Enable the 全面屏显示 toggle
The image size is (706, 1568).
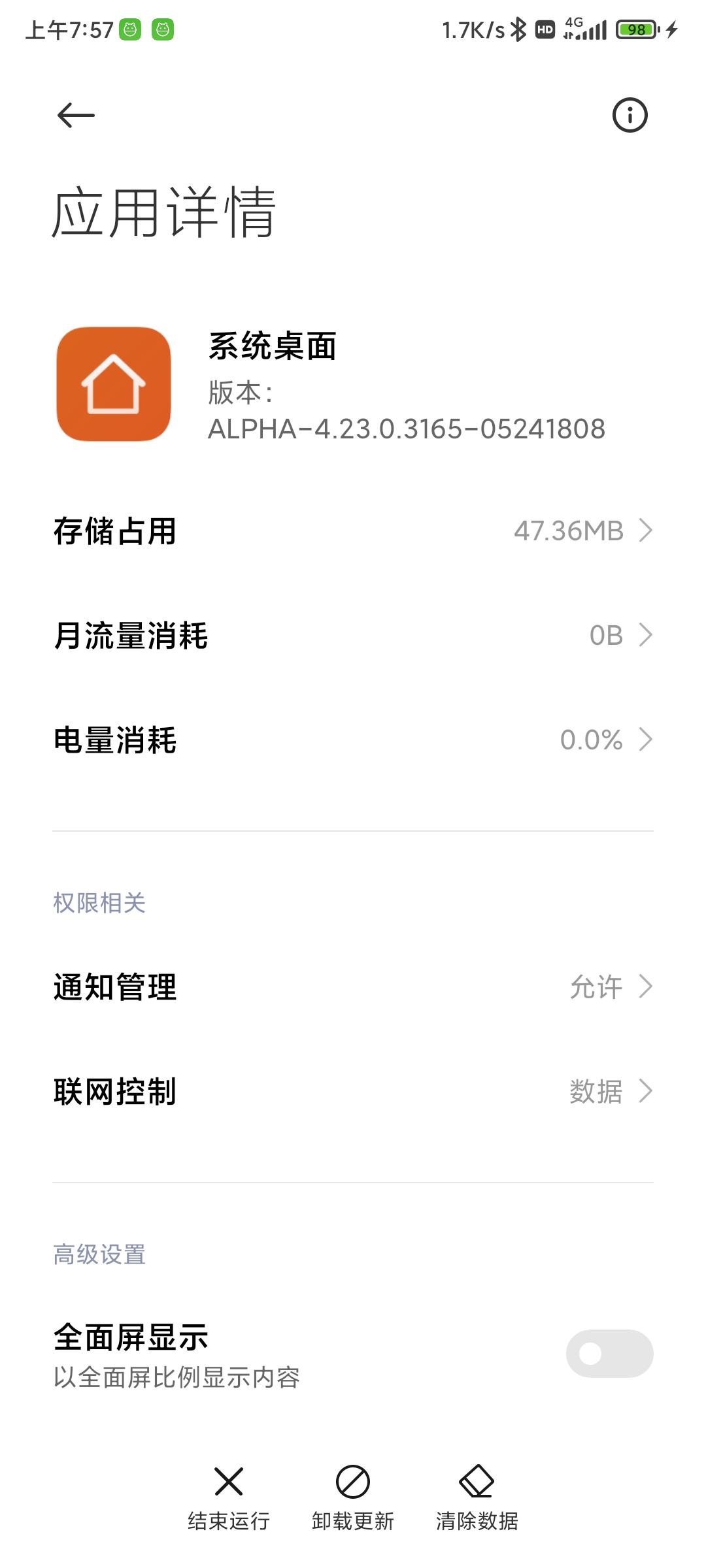pyautogui.click(x=609, y=1354)
